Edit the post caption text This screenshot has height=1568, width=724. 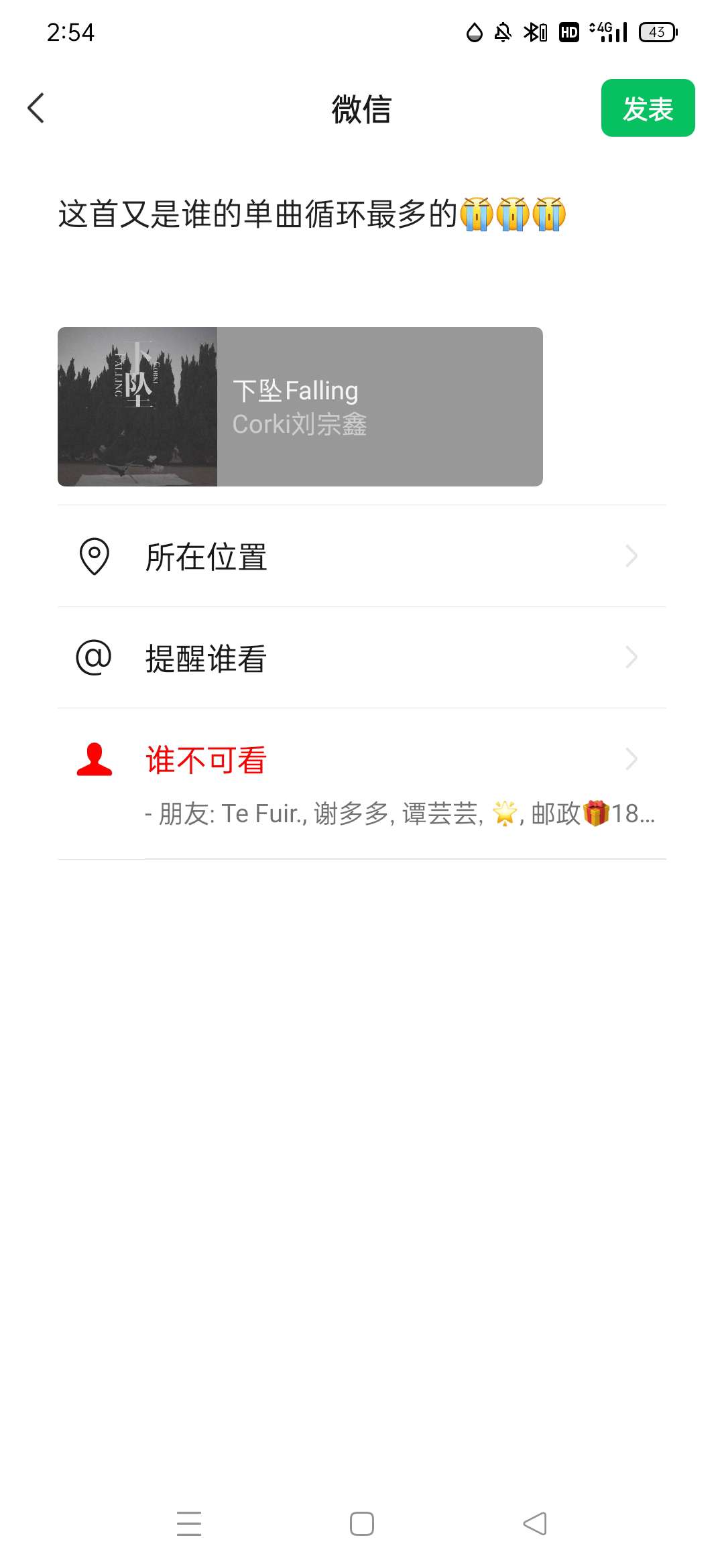coord(312,214)
